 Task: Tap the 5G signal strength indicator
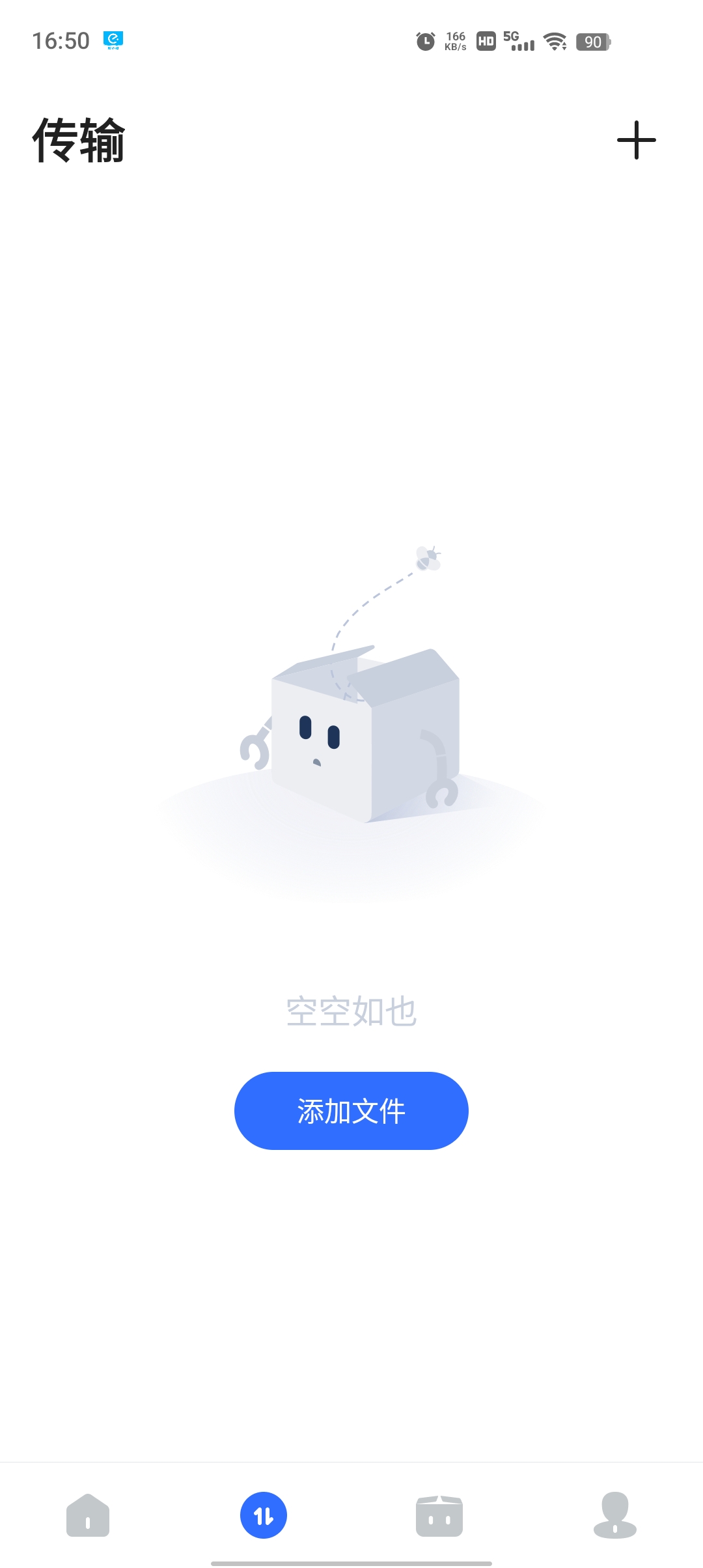[519, 42]
